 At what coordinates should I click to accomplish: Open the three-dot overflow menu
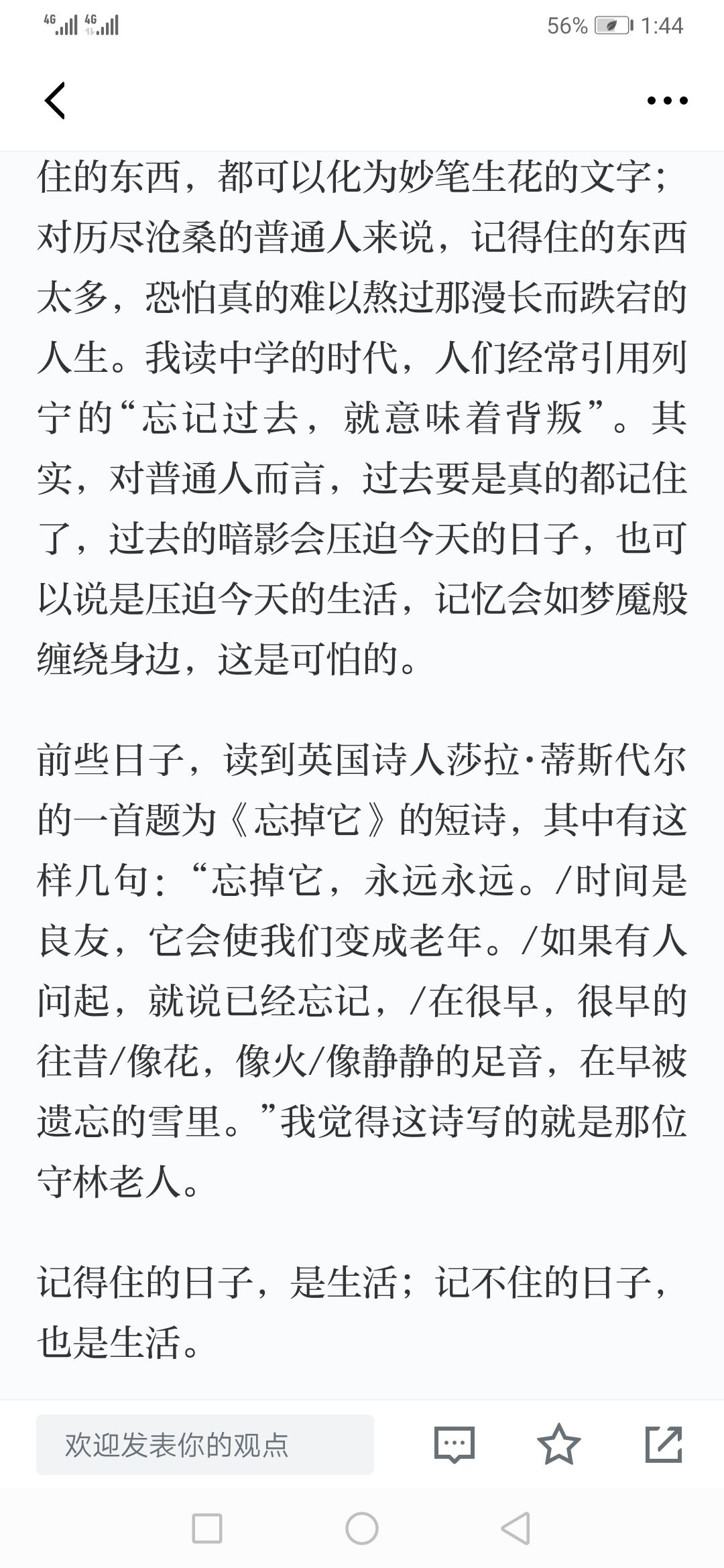pos(667,101)
